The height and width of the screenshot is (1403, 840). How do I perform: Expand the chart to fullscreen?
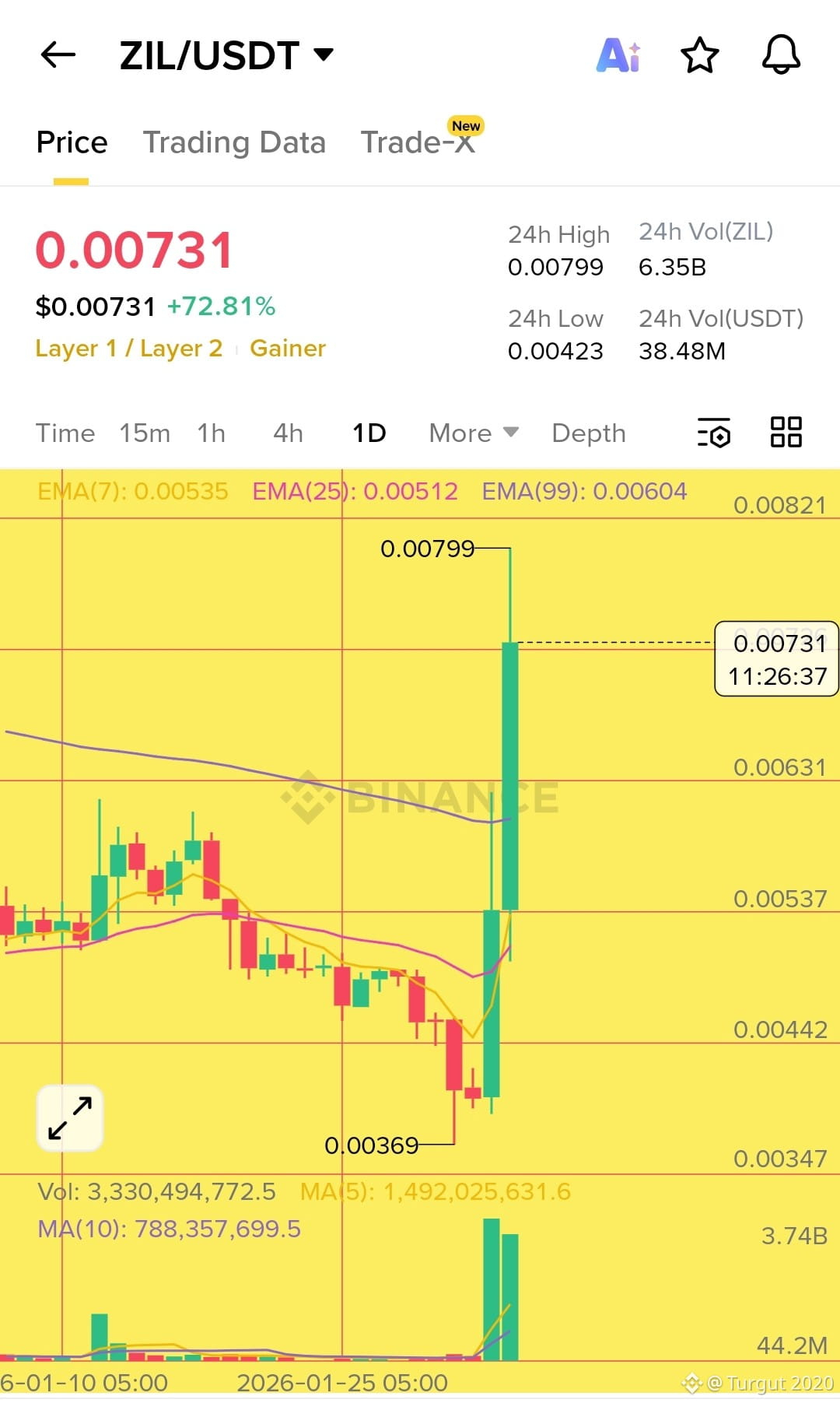70,1117
